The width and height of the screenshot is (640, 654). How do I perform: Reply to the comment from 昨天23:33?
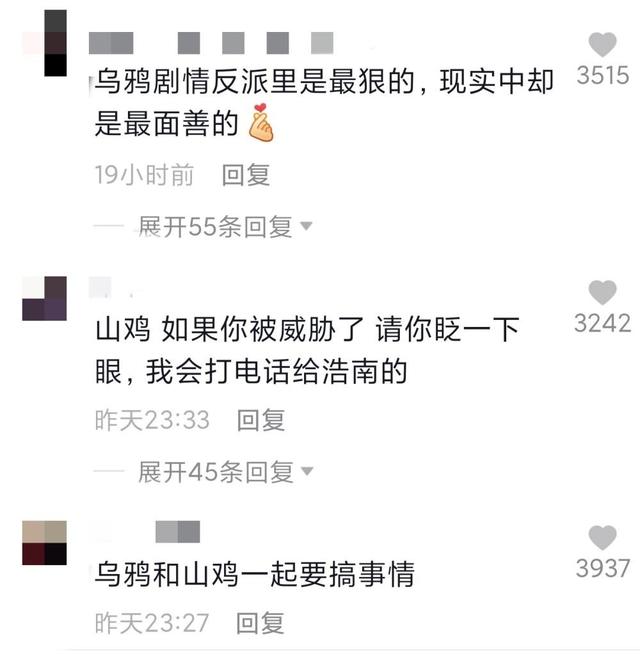[x=261, y=420]
